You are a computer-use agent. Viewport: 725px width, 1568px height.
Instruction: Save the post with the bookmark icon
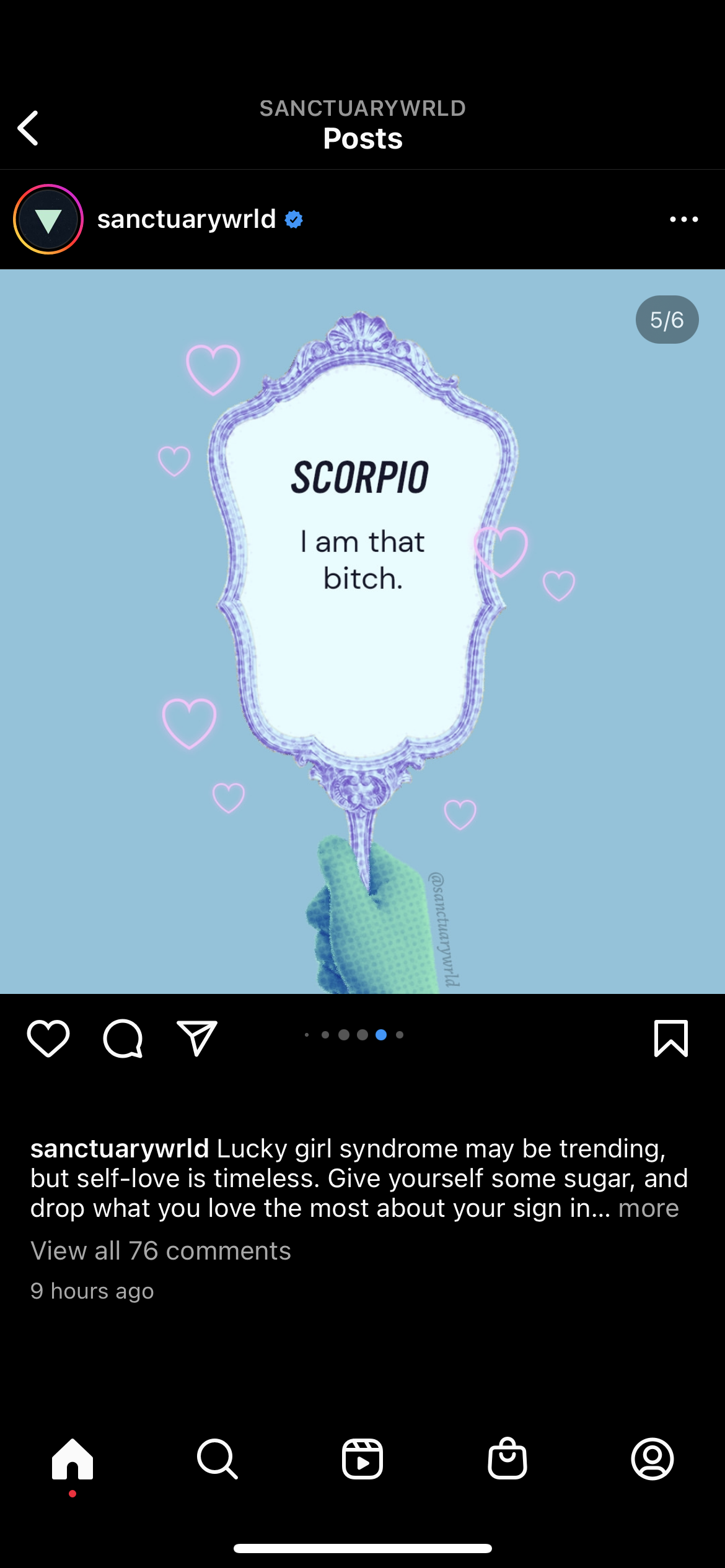pyautogui.click(x=670, y=1039)
